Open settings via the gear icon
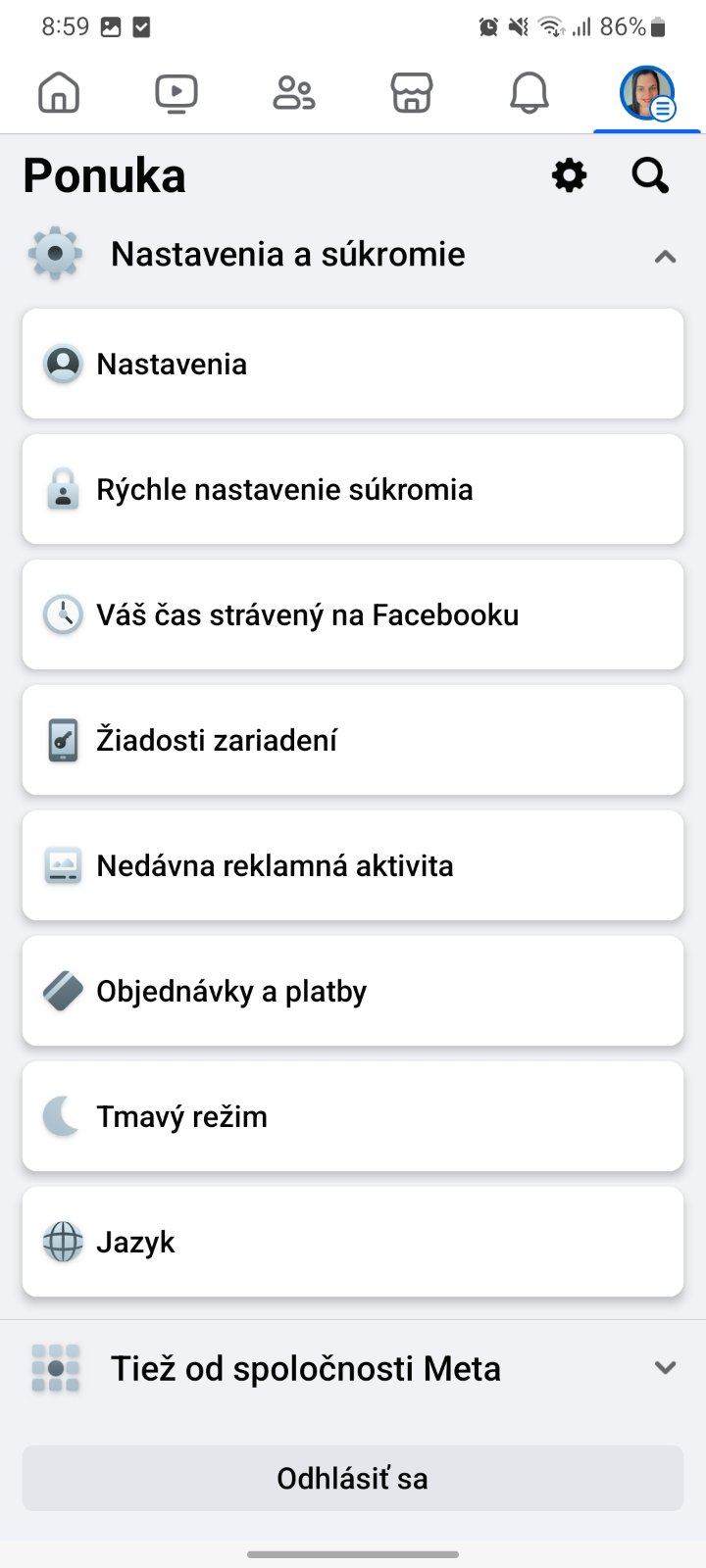Image resolution: width=706 pixels, height=1568 pixels. pos(569,176)
